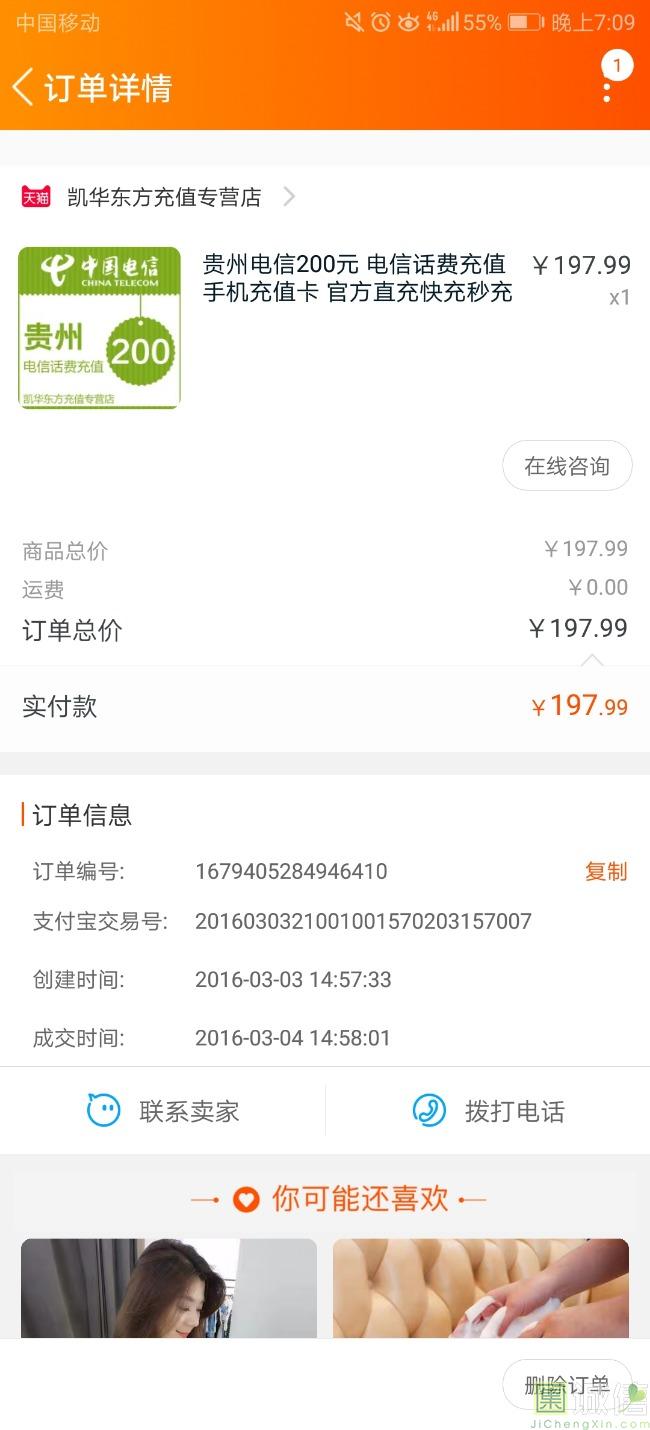Viewport: 650px width, 1430px height.
Task: Open the recommended leather sofa item
Action: pos(481,1288)
